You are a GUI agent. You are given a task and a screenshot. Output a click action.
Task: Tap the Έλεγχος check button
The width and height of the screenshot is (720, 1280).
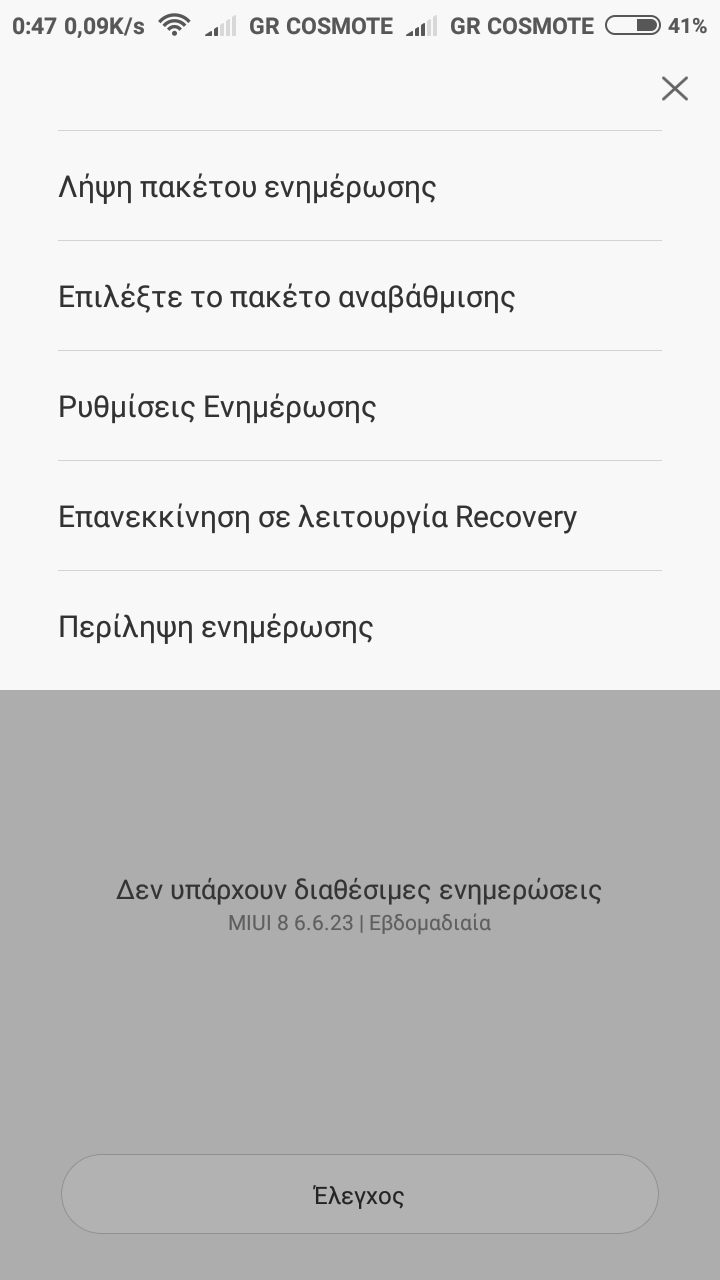coord(359,1195)
